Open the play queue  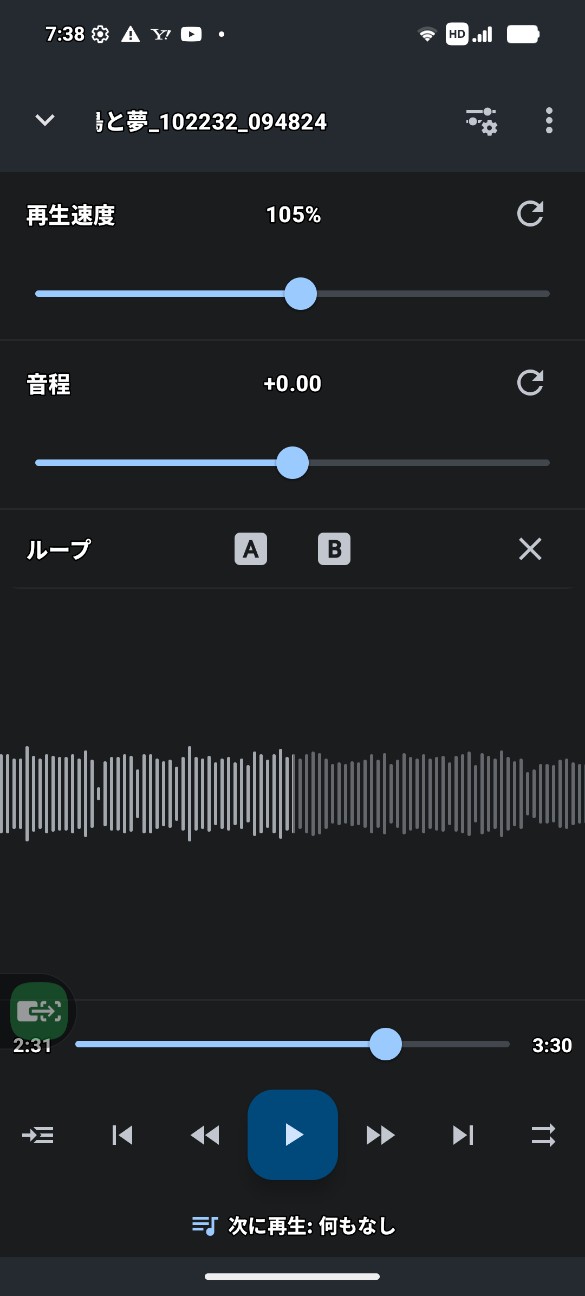coord(38,1135)
